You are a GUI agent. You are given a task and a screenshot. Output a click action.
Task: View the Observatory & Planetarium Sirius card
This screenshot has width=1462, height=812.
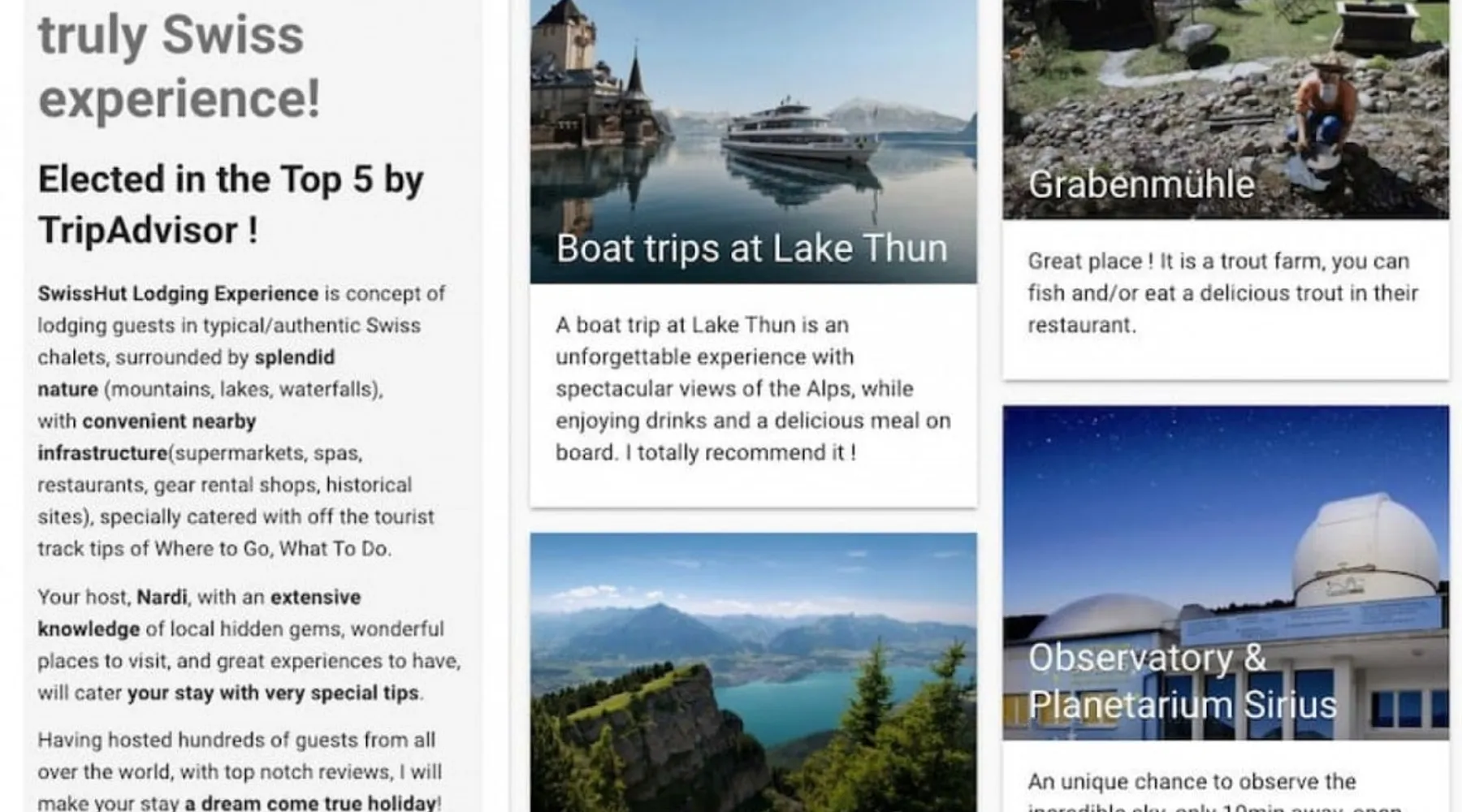[x=1225, y=680]
